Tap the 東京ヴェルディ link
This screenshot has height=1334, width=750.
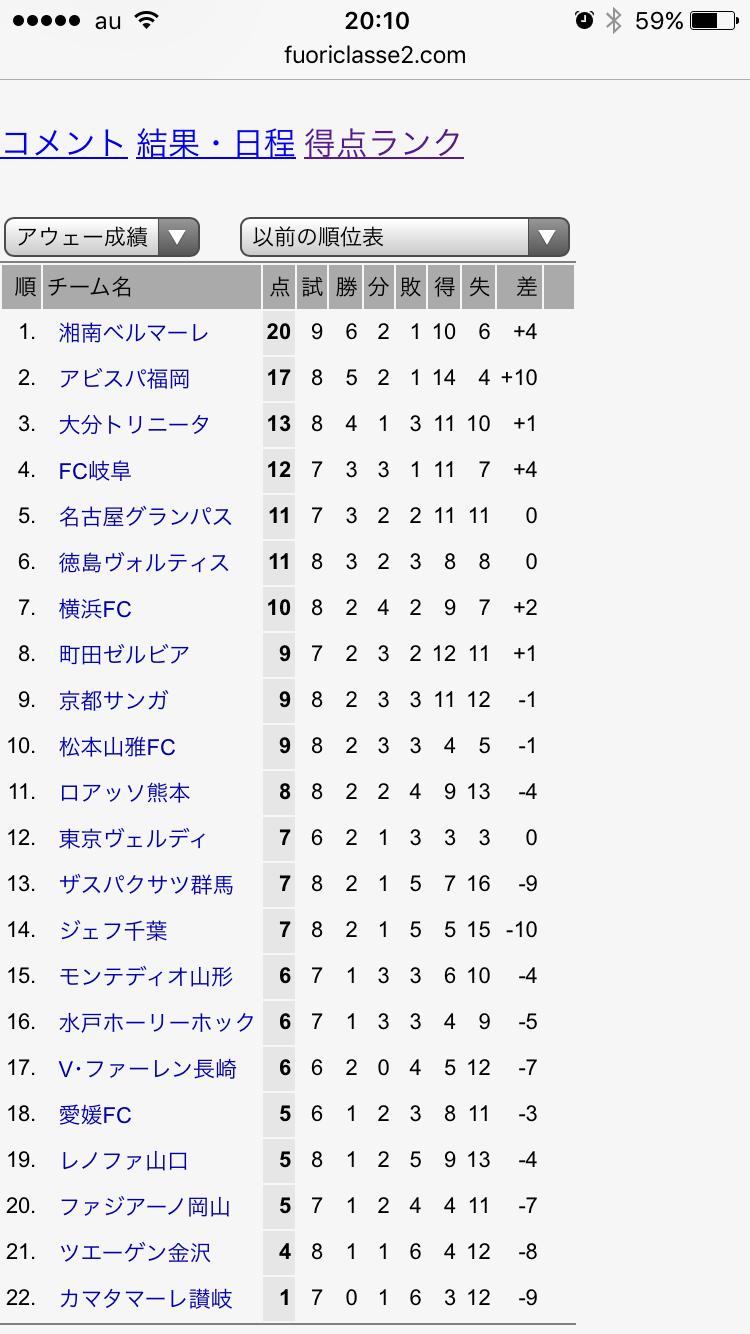(133, 838)
